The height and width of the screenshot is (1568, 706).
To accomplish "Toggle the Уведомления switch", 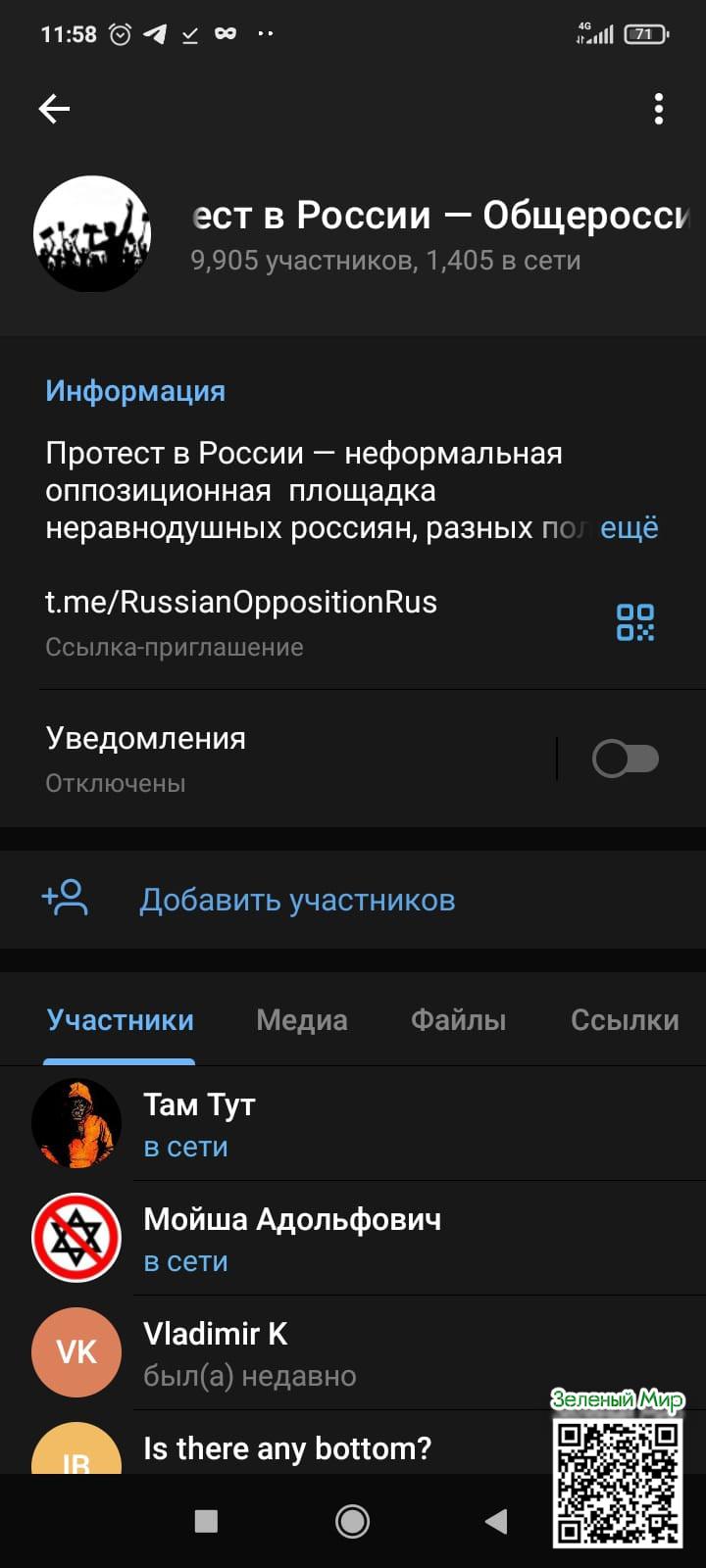I will pyautogui.click(x=625, y=759).
